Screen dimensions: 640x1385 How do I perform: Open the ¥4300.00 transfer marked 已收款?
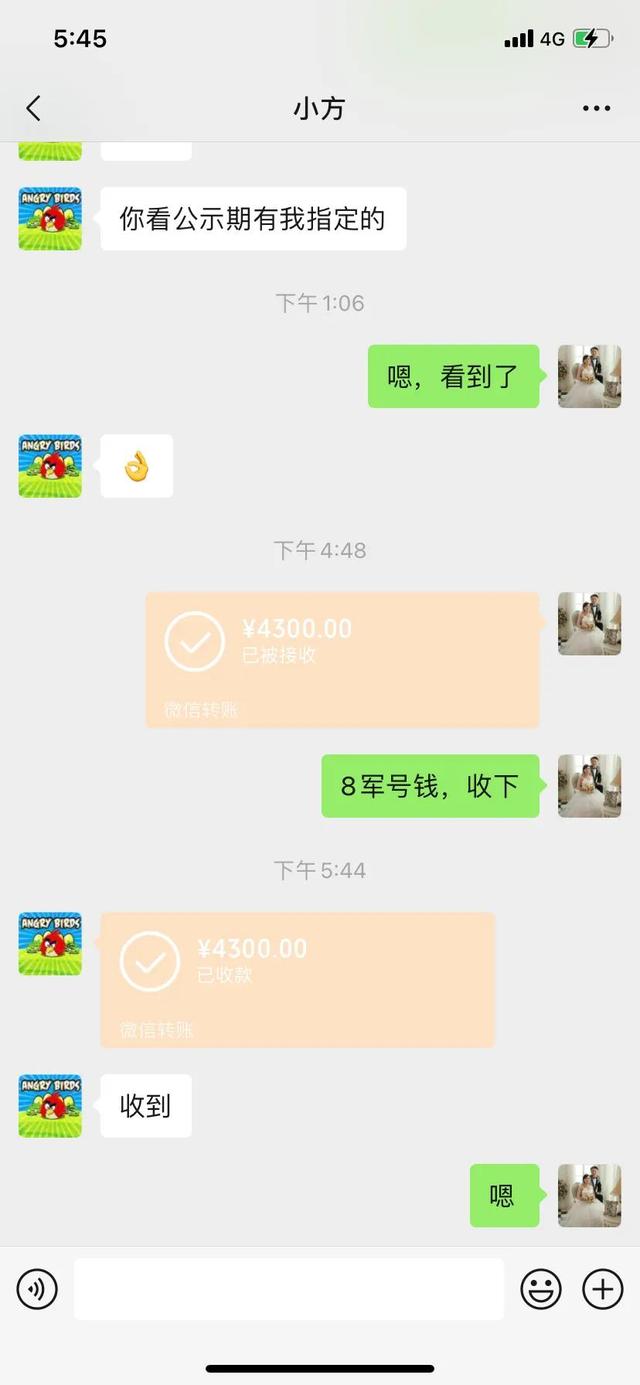coord(297,979)
